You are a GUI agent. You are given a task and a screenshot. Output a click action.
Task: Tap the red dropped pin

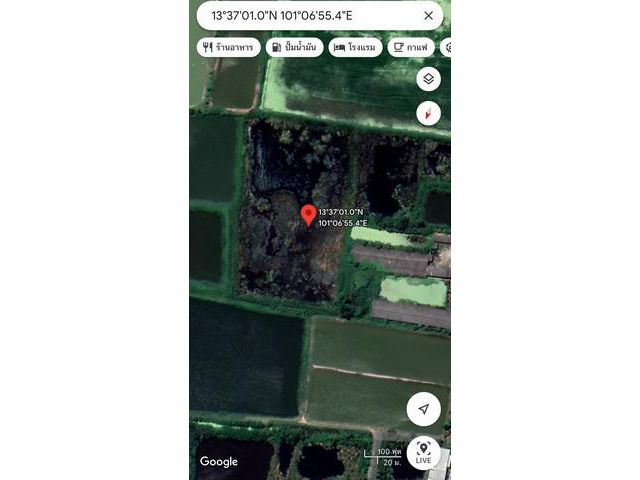tap(308, 214)
